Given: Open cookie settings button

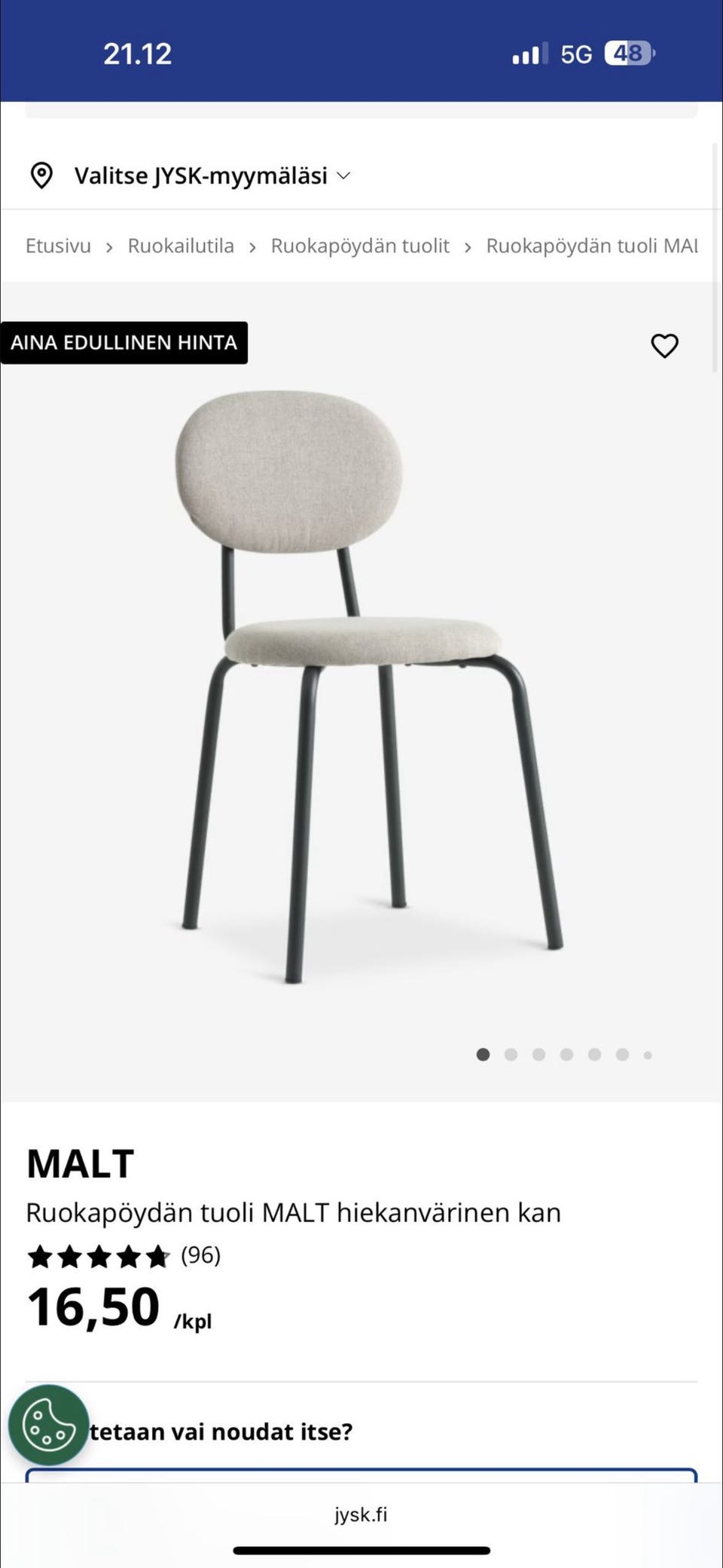Looking at the screenshot, I should coord(49,1425).
